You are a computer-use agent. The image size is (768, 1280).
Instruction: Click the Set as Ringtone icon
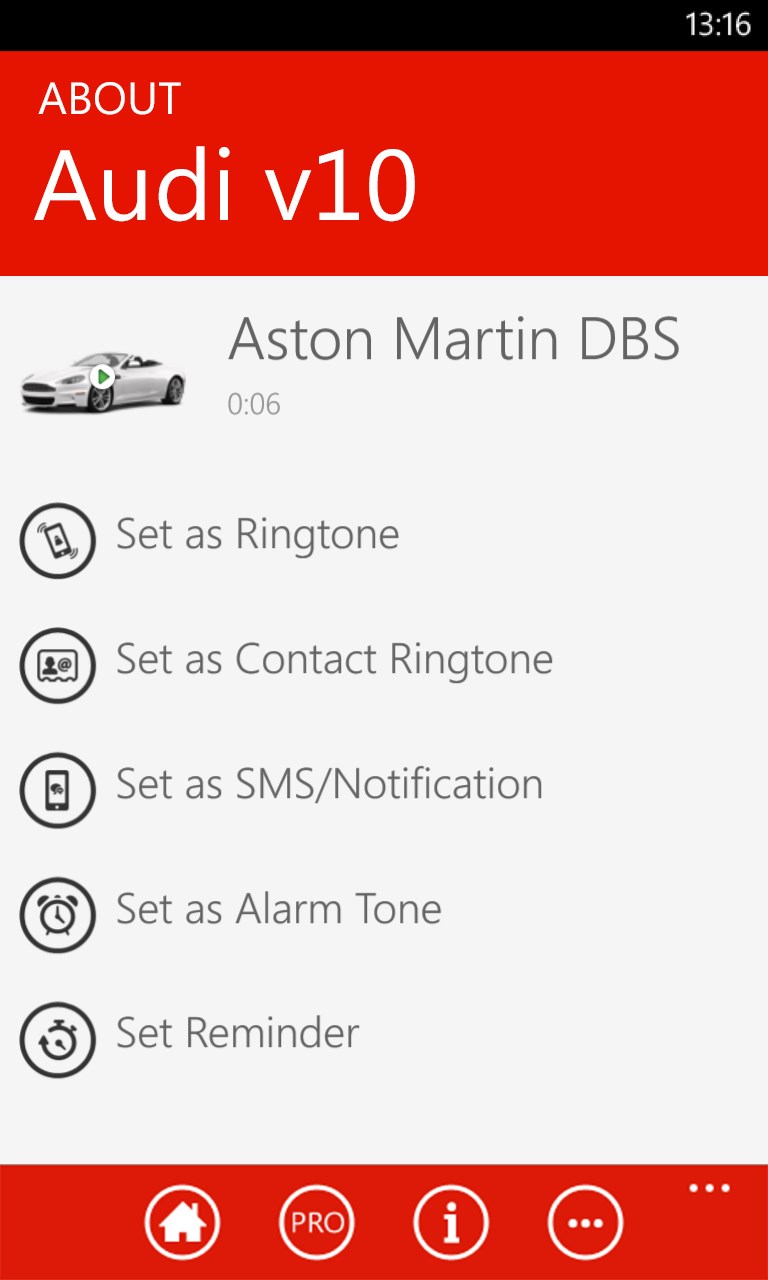click(x=58, y=541)
